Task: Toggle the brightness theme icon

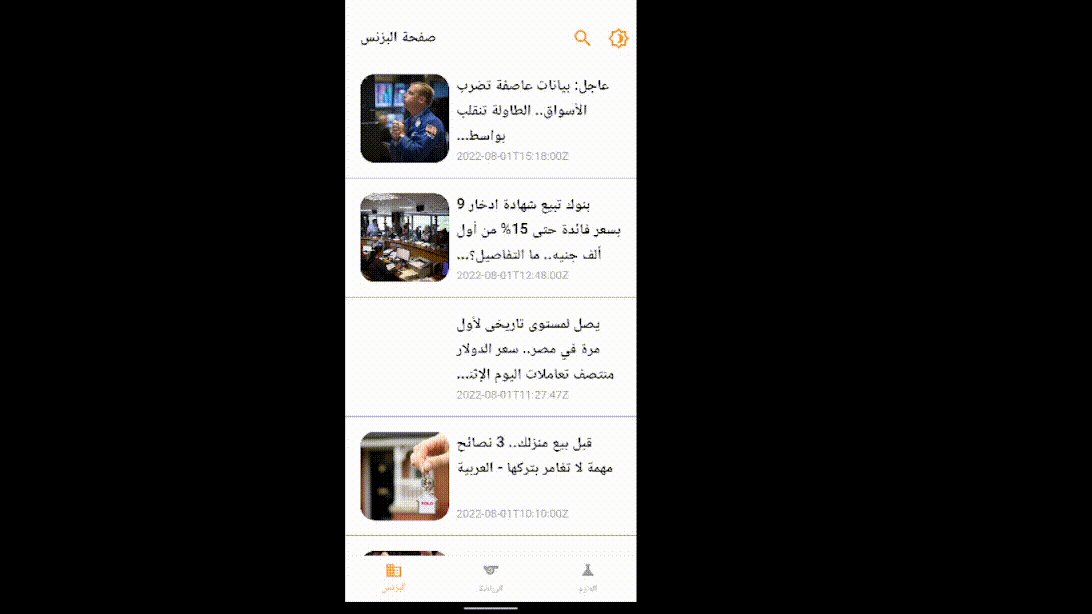Action: 618,38
